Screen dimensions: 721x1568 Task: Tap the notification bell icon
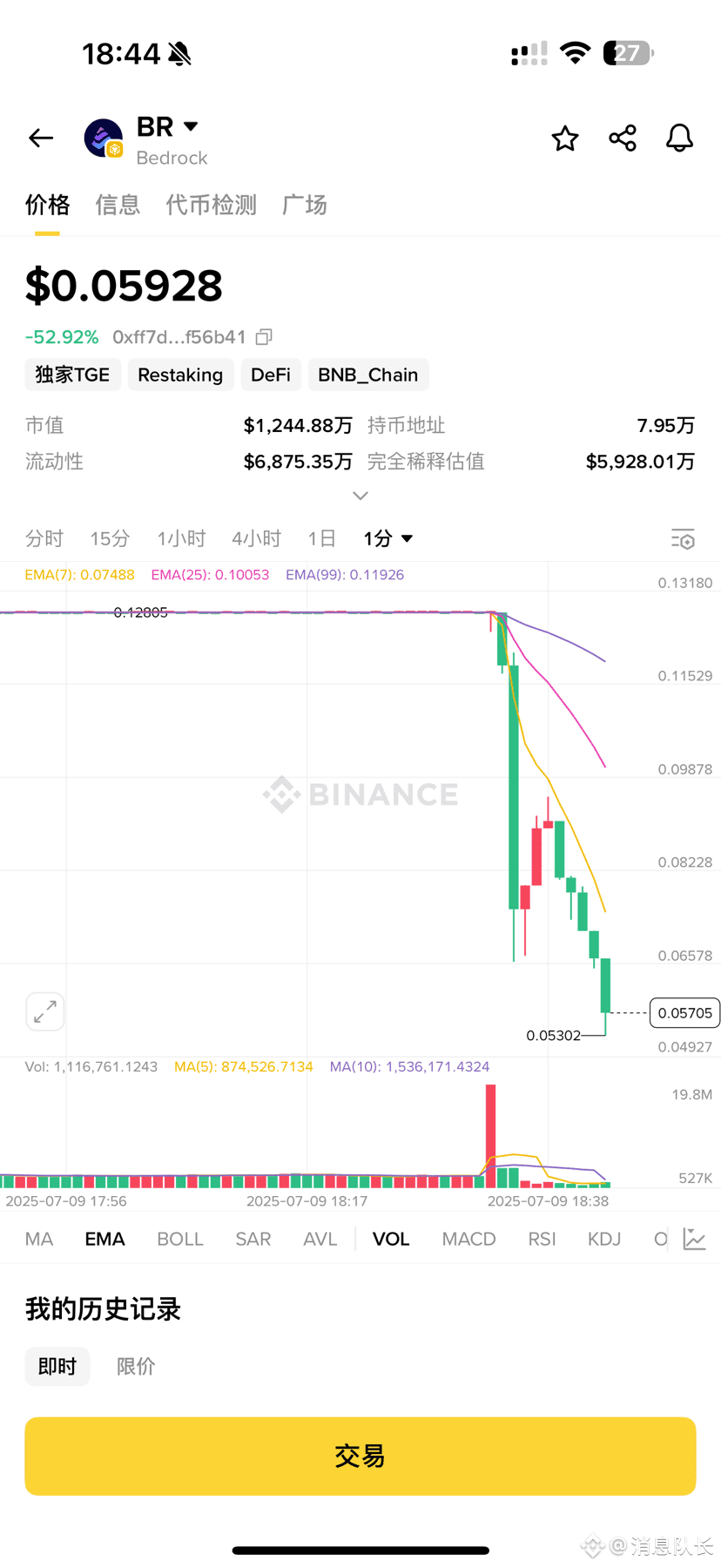(x=678, y=138)
